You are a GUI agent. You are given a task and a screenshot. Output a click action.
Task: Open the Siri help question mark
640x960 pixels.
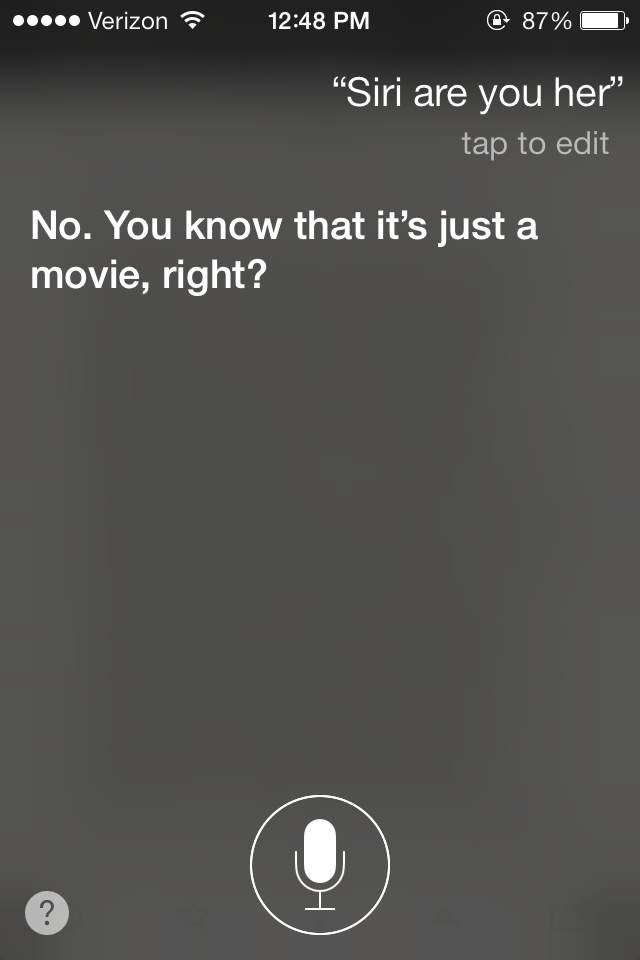(47, 912)
